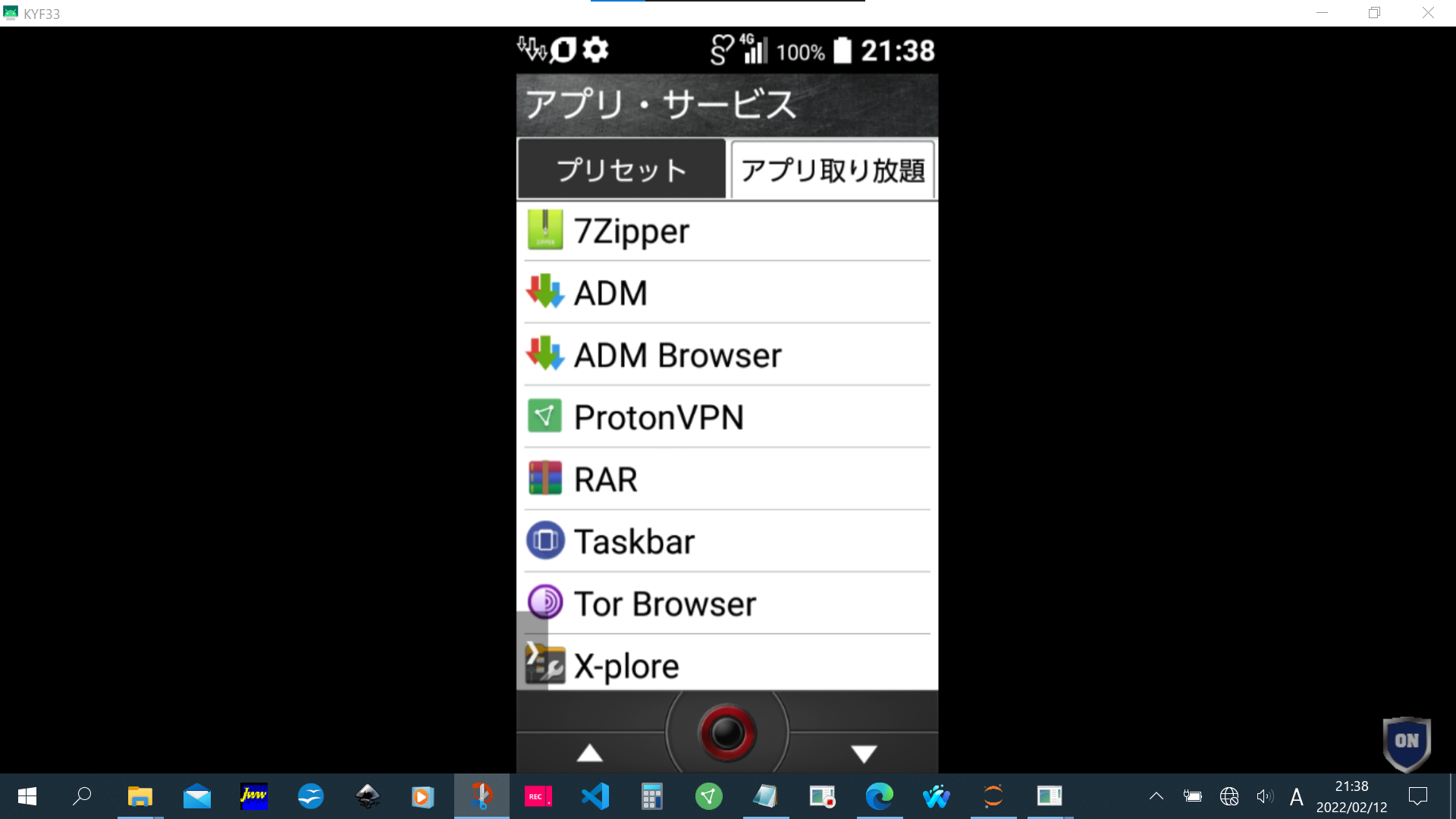Switch to the プリセット tab

coord(621,169)
